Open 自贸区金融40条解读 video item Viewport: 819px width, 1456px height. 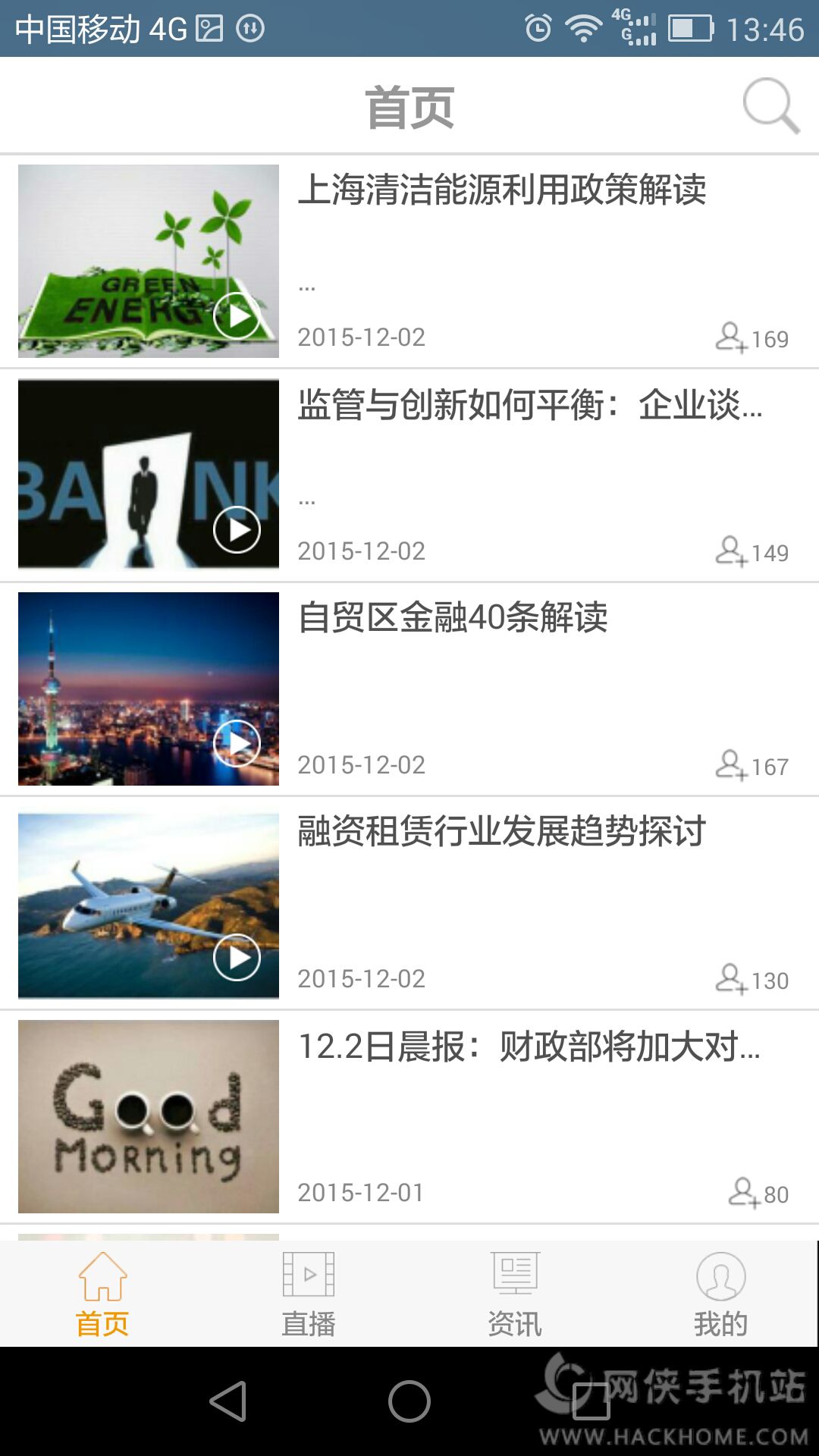pos(453,617)
